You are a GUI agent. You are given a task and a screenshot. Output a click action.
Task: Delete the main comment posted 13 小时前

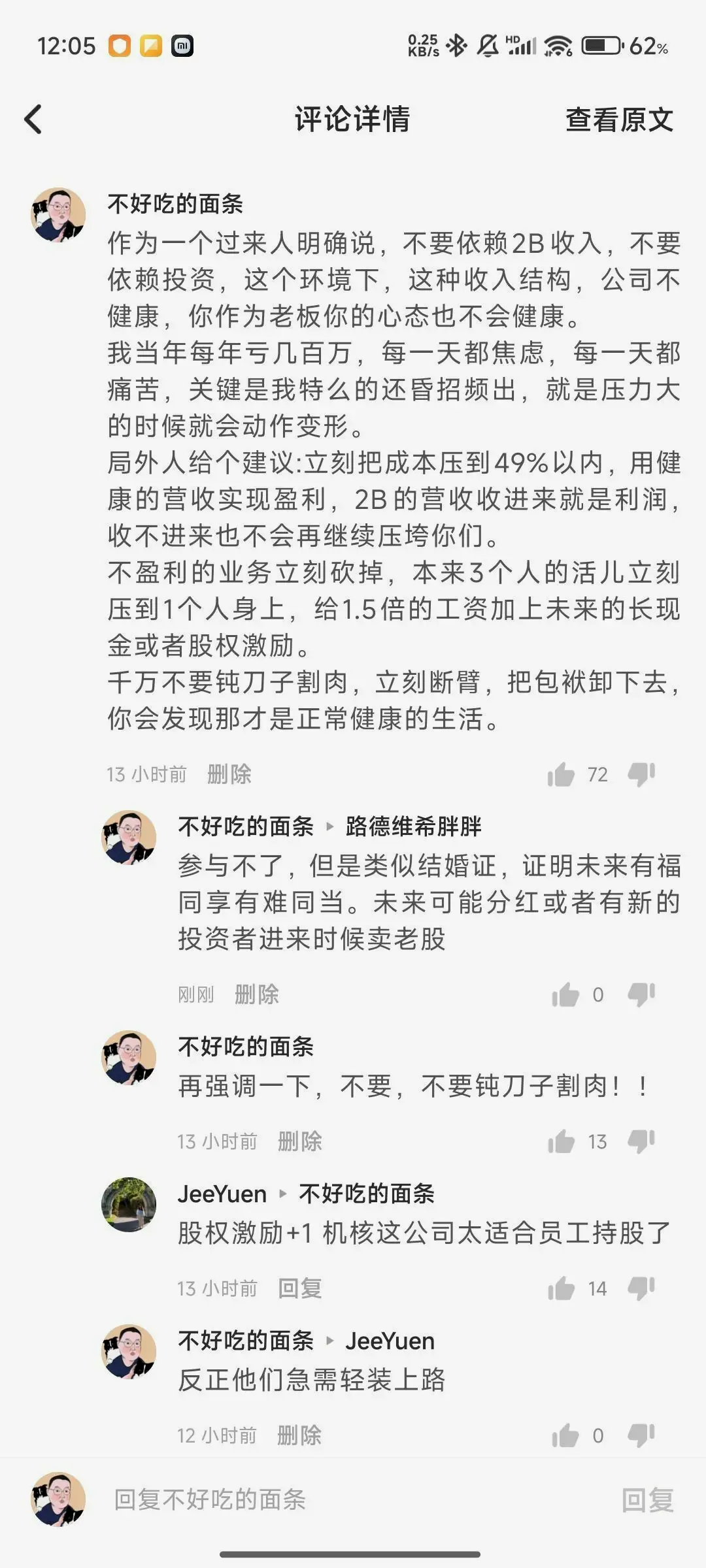click(229, 775)
